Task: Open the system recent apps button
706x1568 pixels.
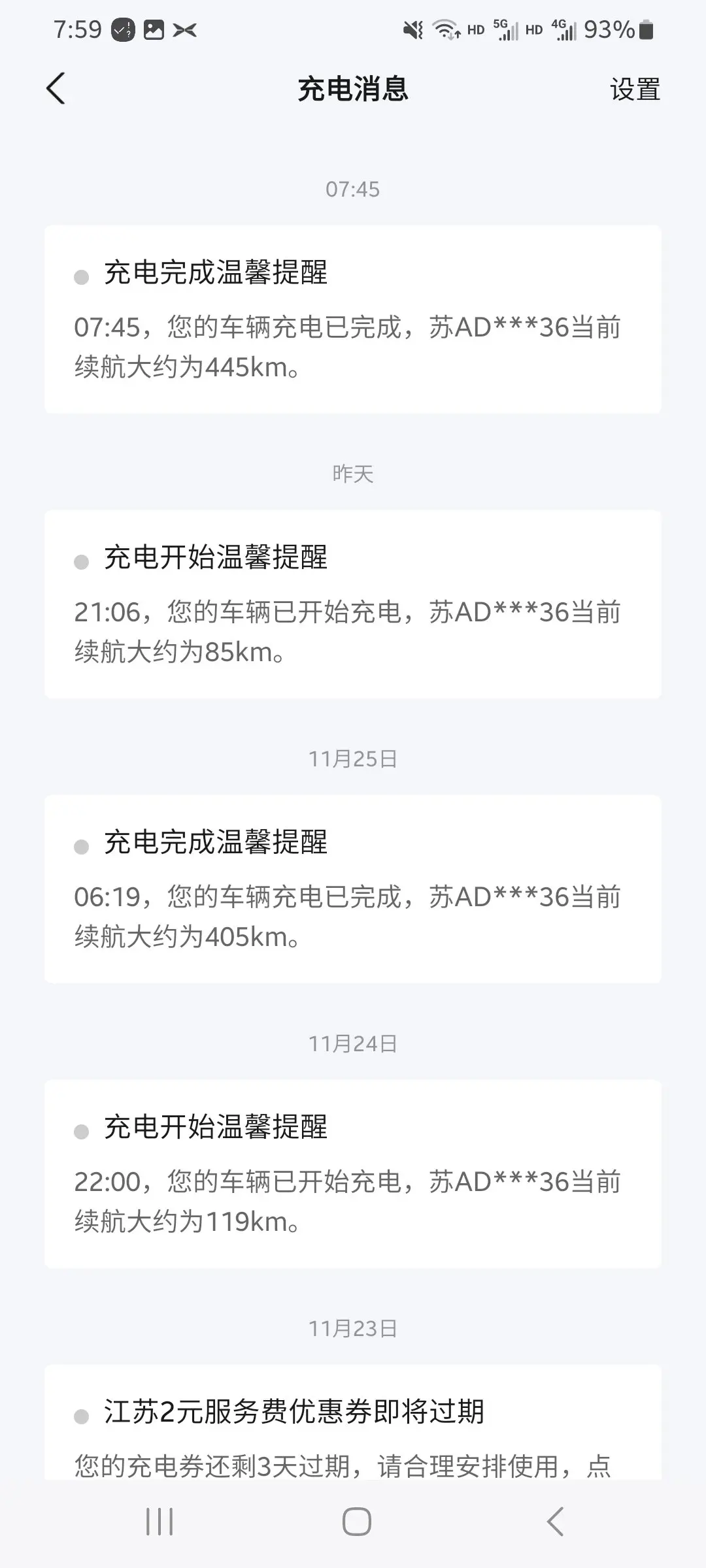Action: coord(160,1522)
